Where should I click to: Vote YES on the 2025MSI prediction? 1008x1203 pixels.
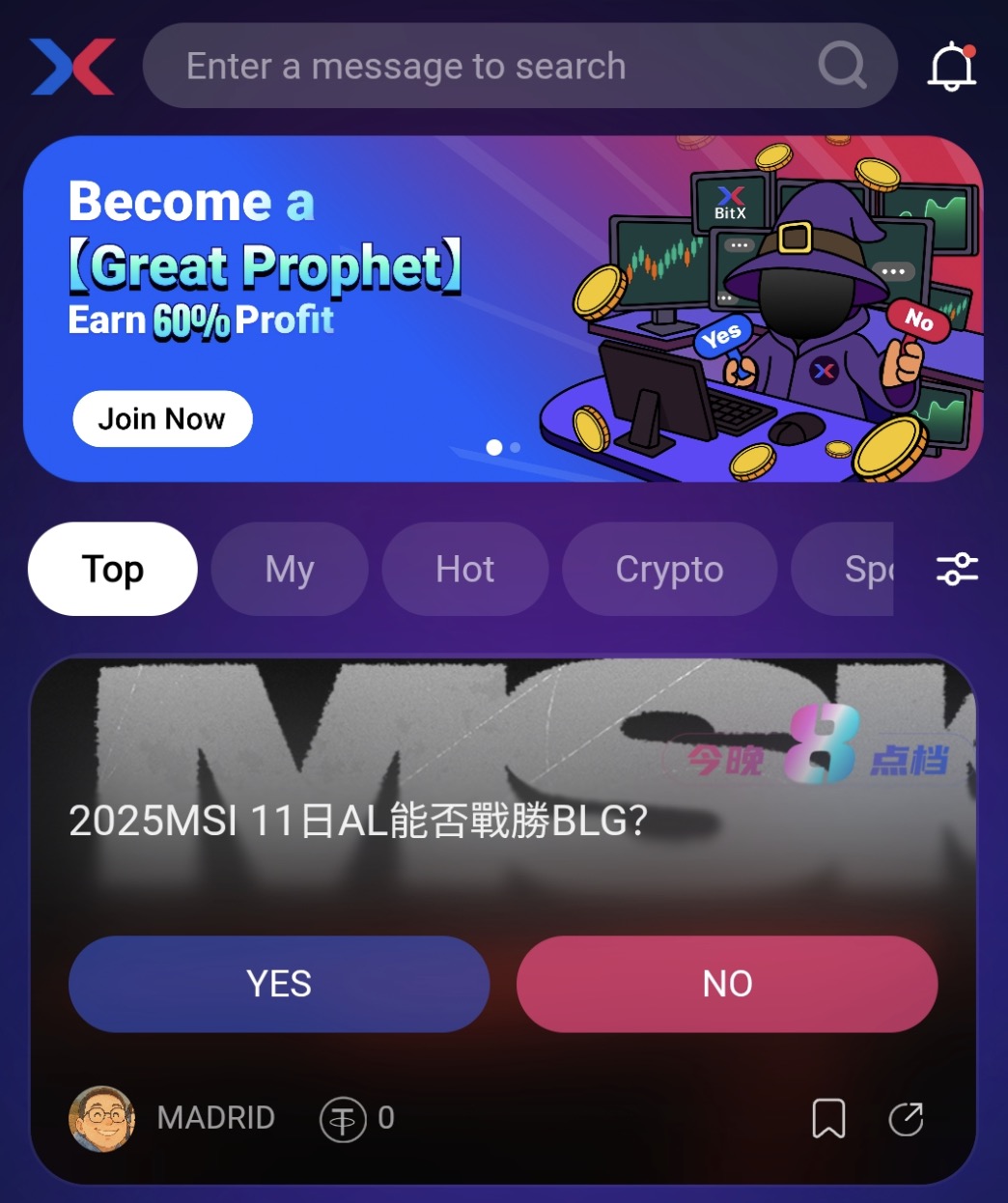[279, 984]
